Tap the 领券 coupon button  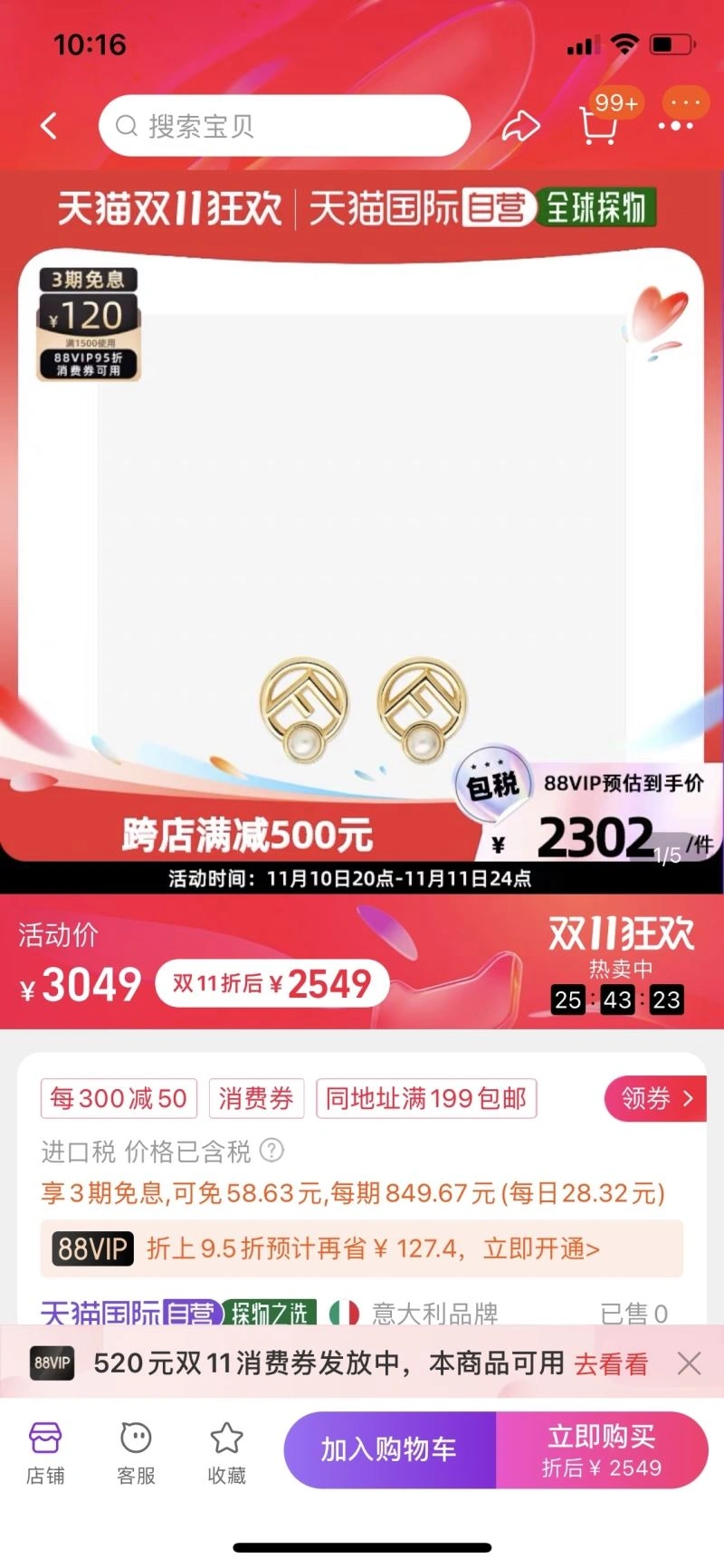pos(655,1098)
